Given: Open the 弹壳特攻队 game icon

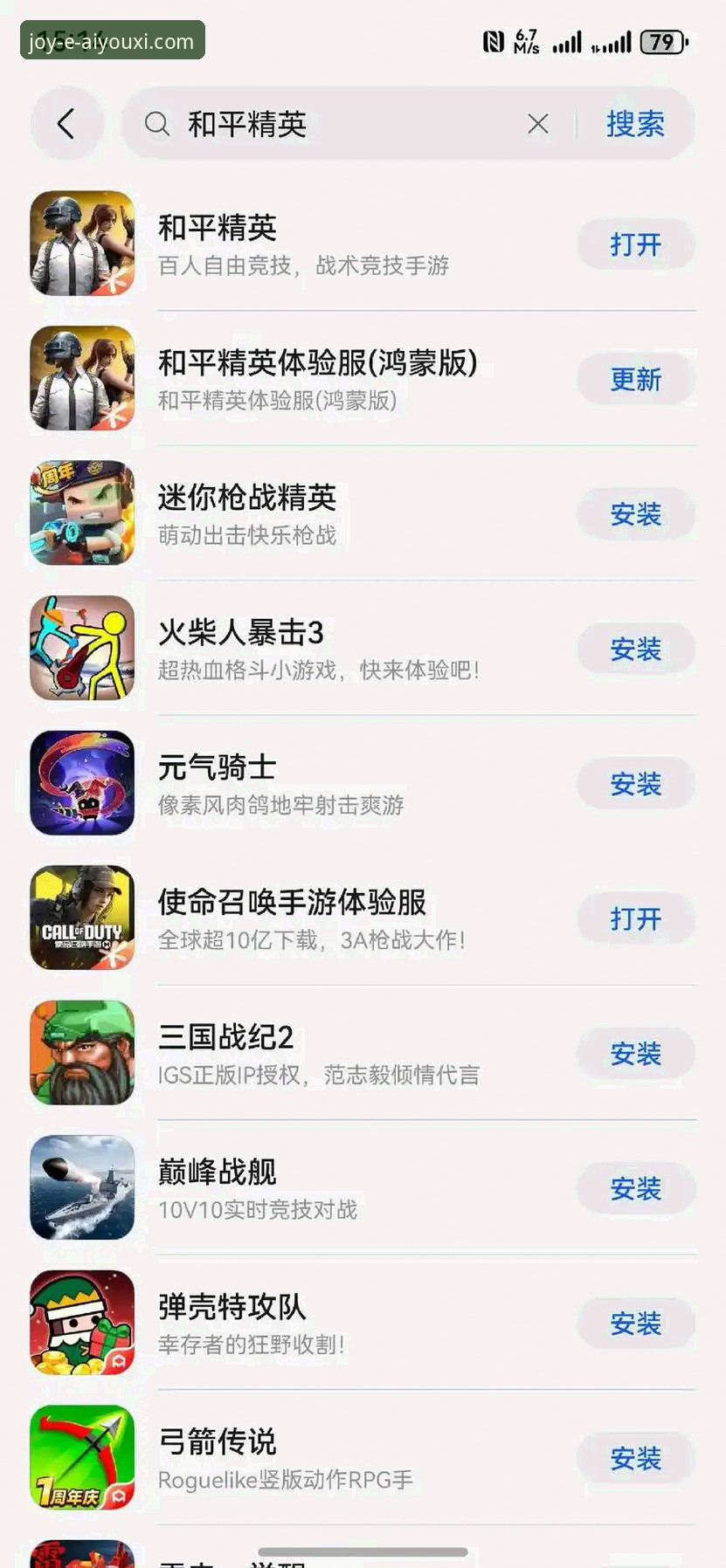Looking at the screenshot, I should (81, 1322).
